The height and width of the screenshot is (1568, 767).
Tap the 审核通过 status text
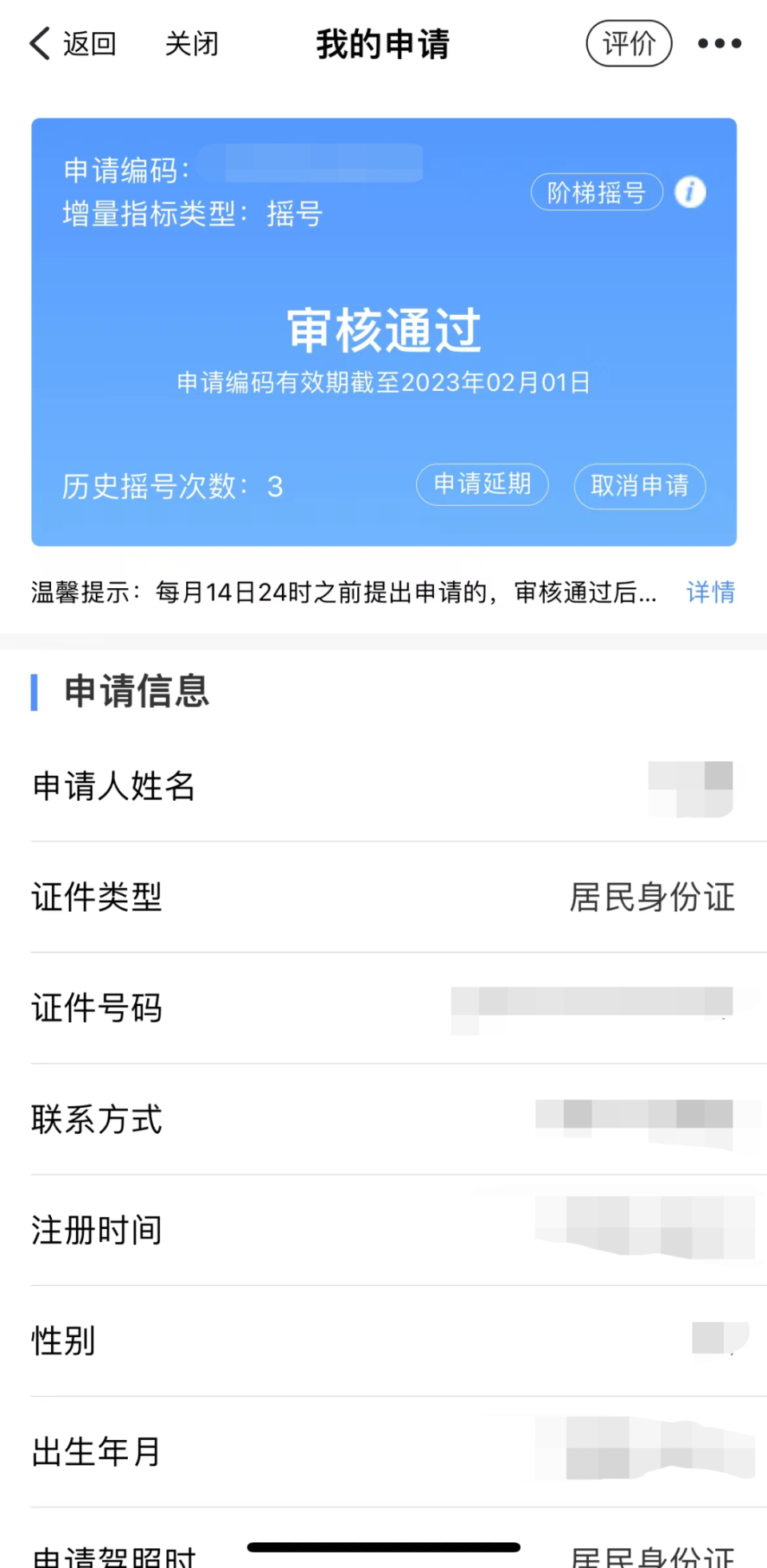tap(383, 328)
